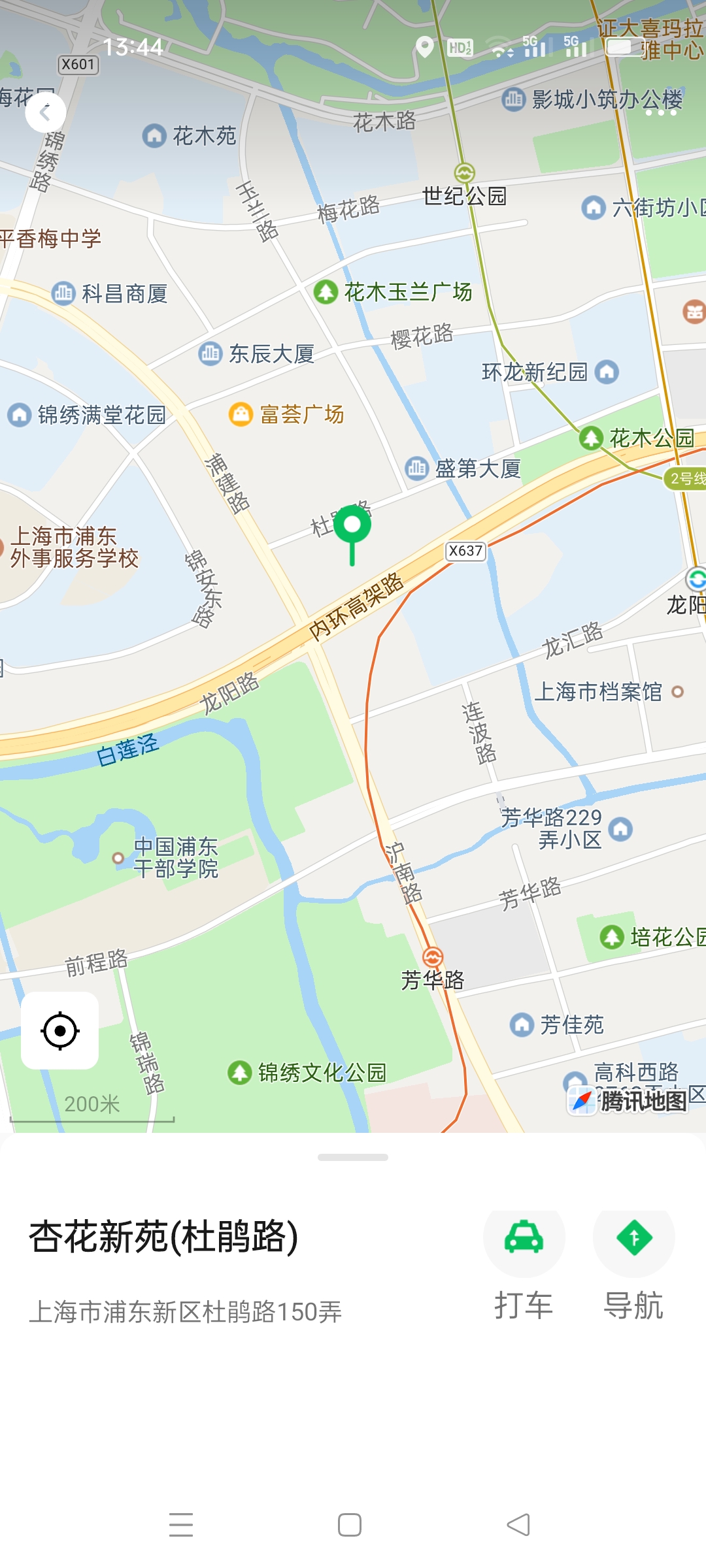Image resolution: width=706 pixels, height=1568 pixels.
Task: Expand the bottom sheet drag handle
Action: pyautogui.click(x=353, y=1157)
